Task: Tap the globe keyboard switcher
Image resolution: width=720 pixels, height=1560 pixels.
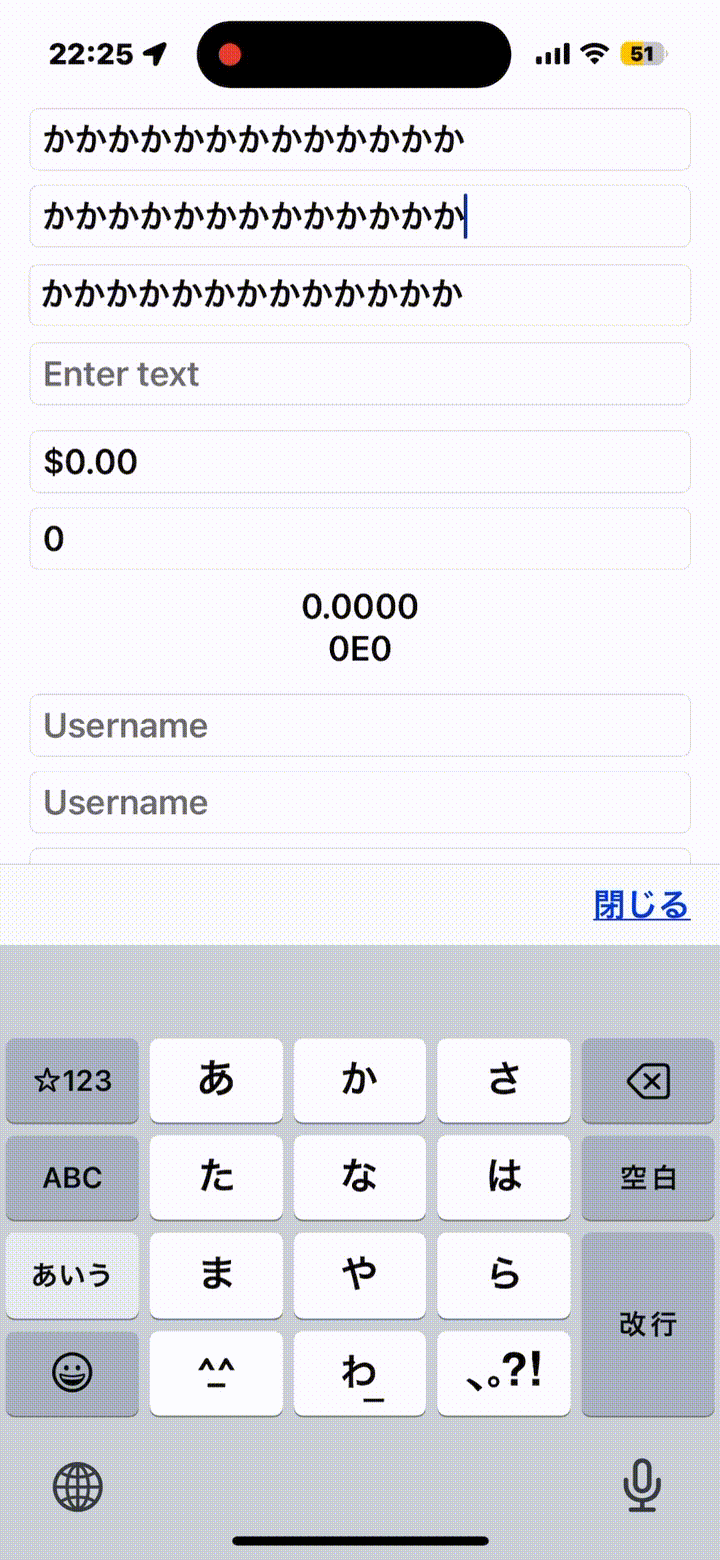Action: pyautogui.click(x=78, y=1486)
